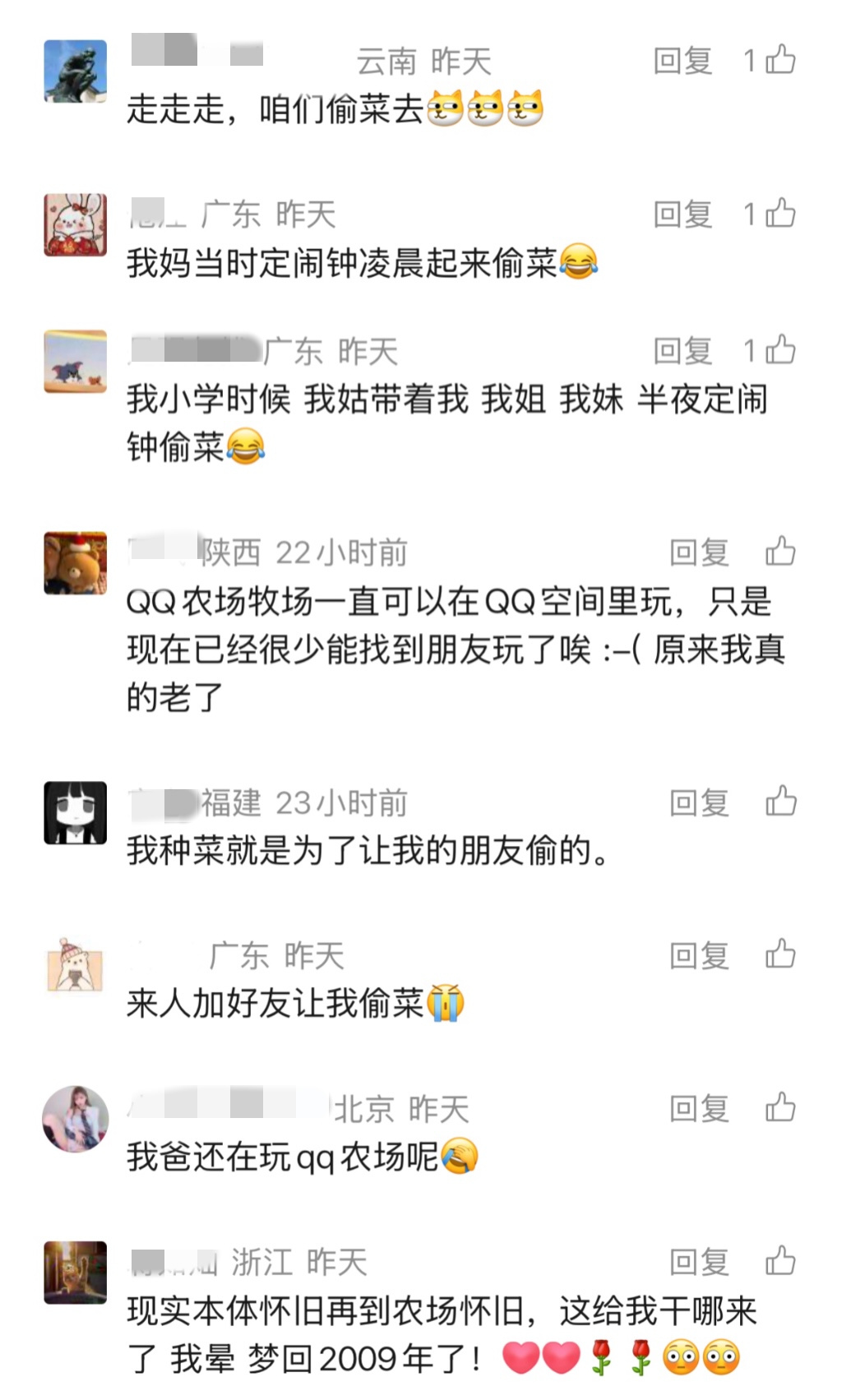Screen dimensions: 842x1400
Task: Reply to "我妈当时定闹钟凌晨起来偷菜"
Action: click(682, 215)
